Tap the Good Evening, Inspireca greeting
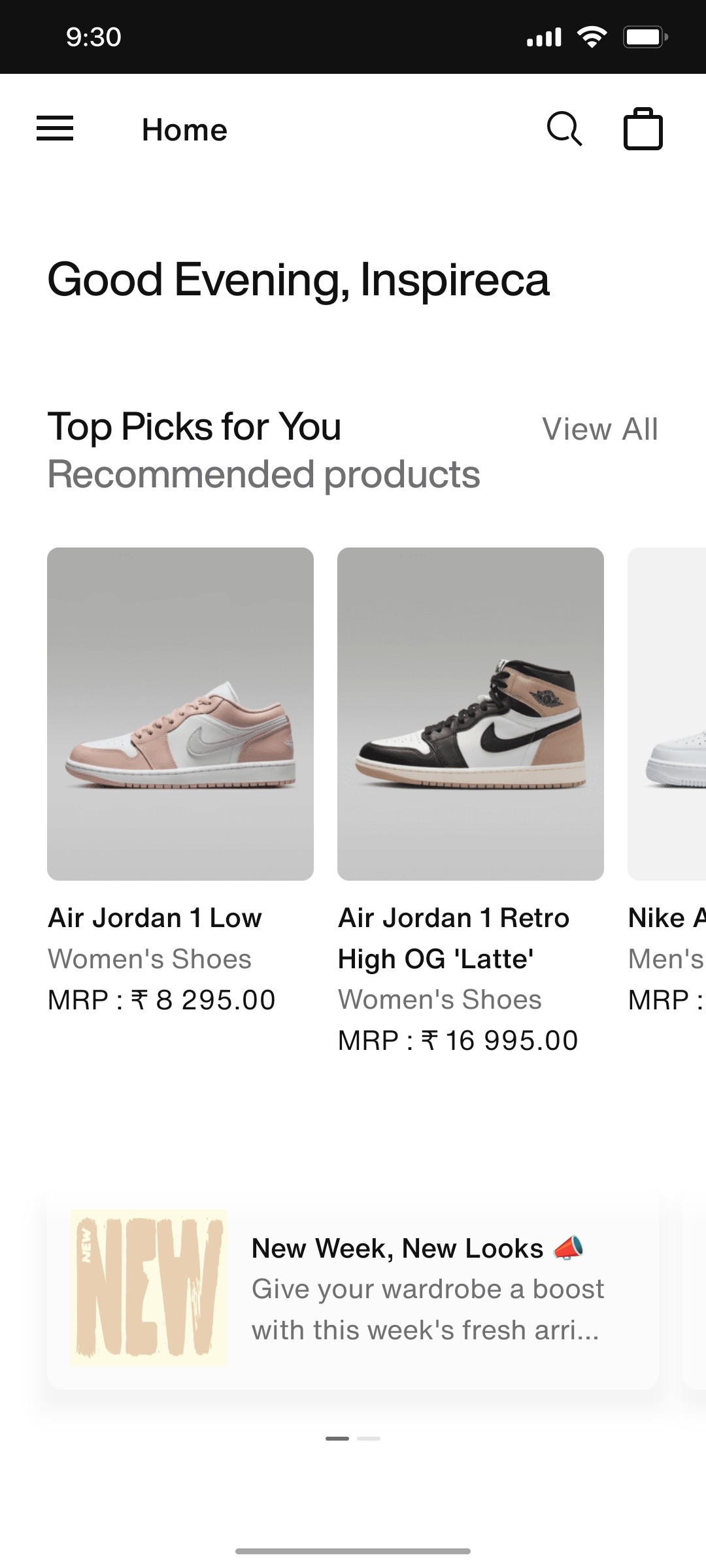 (x=298, y=281)
